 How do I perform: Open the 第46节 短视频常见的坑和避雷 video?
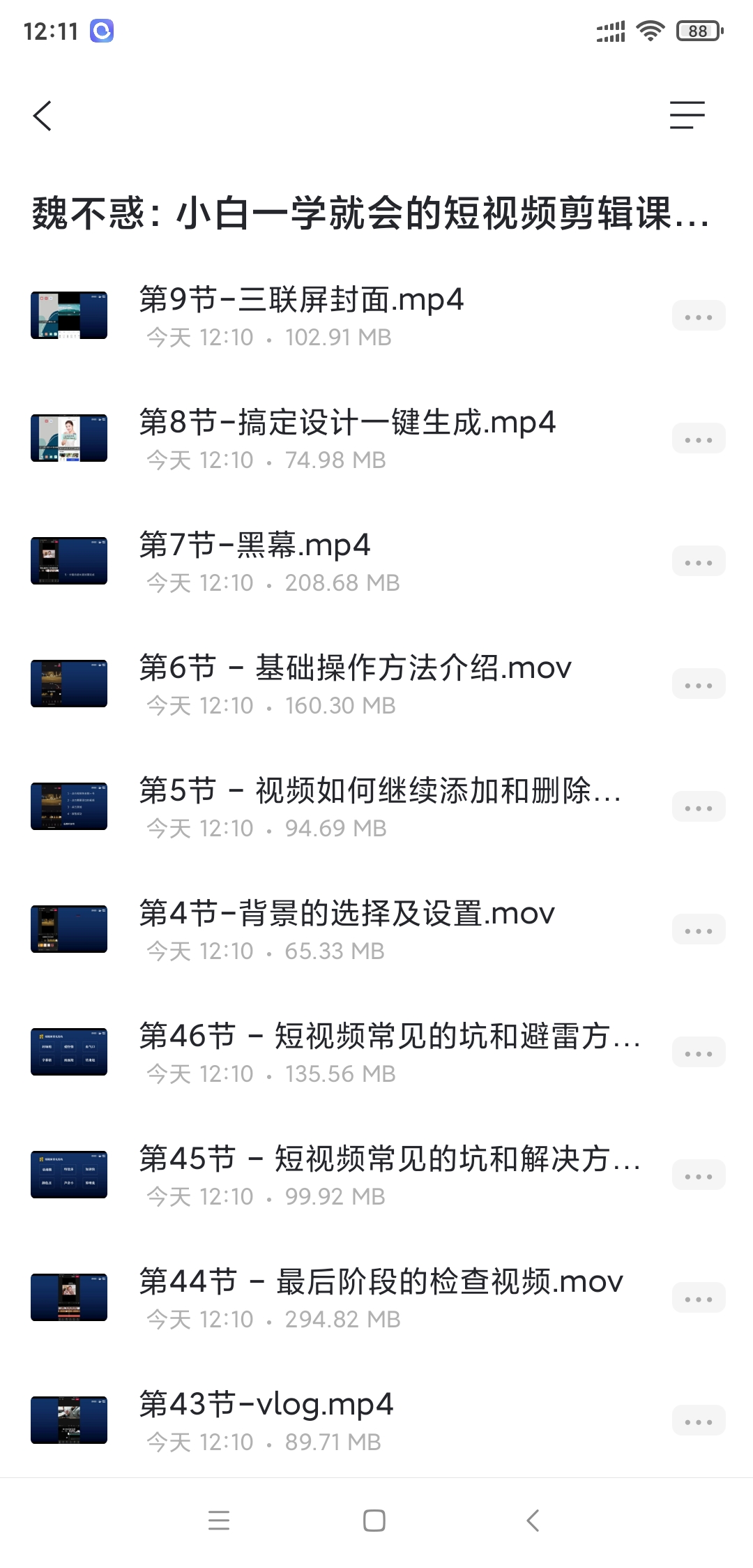(x=389, y=1037)
